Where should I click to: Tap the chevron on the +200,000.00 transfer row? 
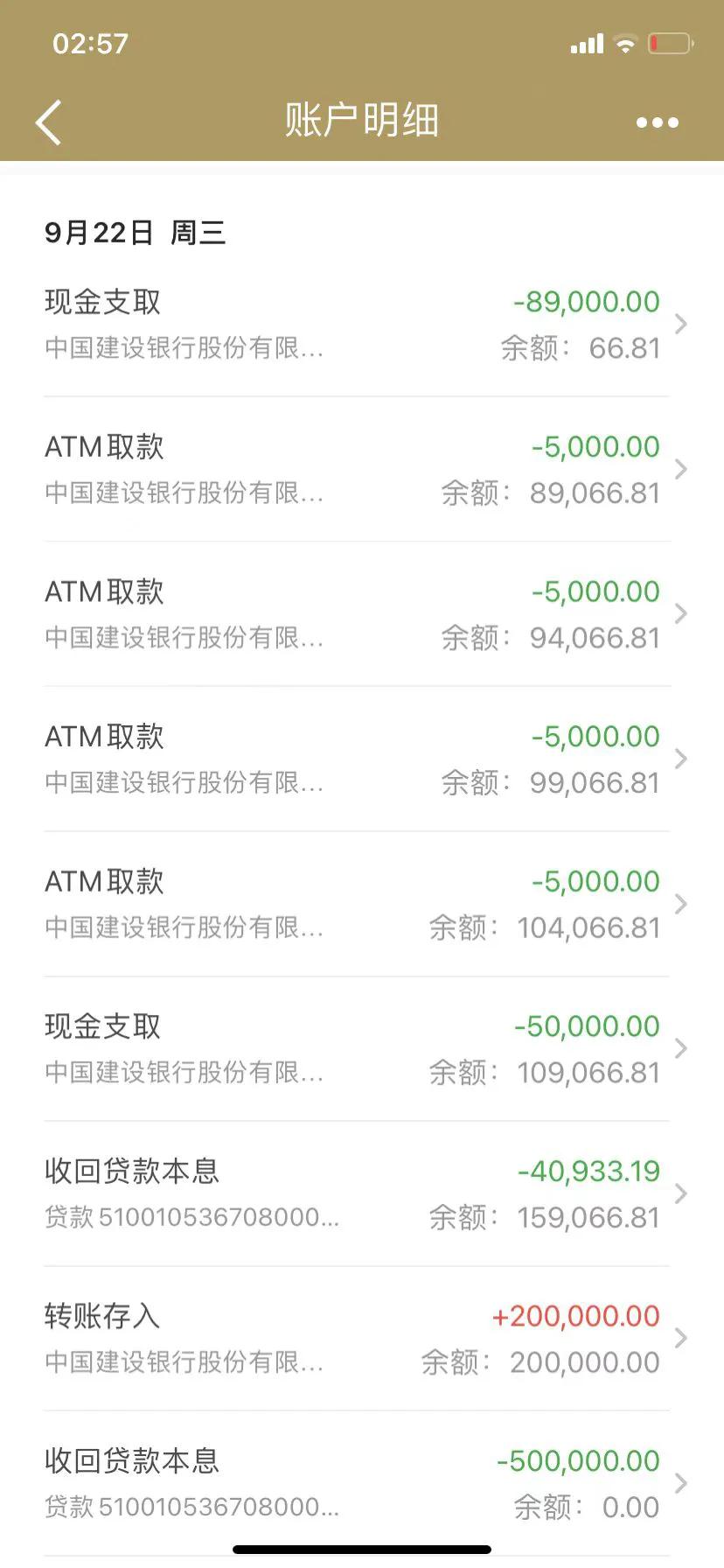[682, 1338]
